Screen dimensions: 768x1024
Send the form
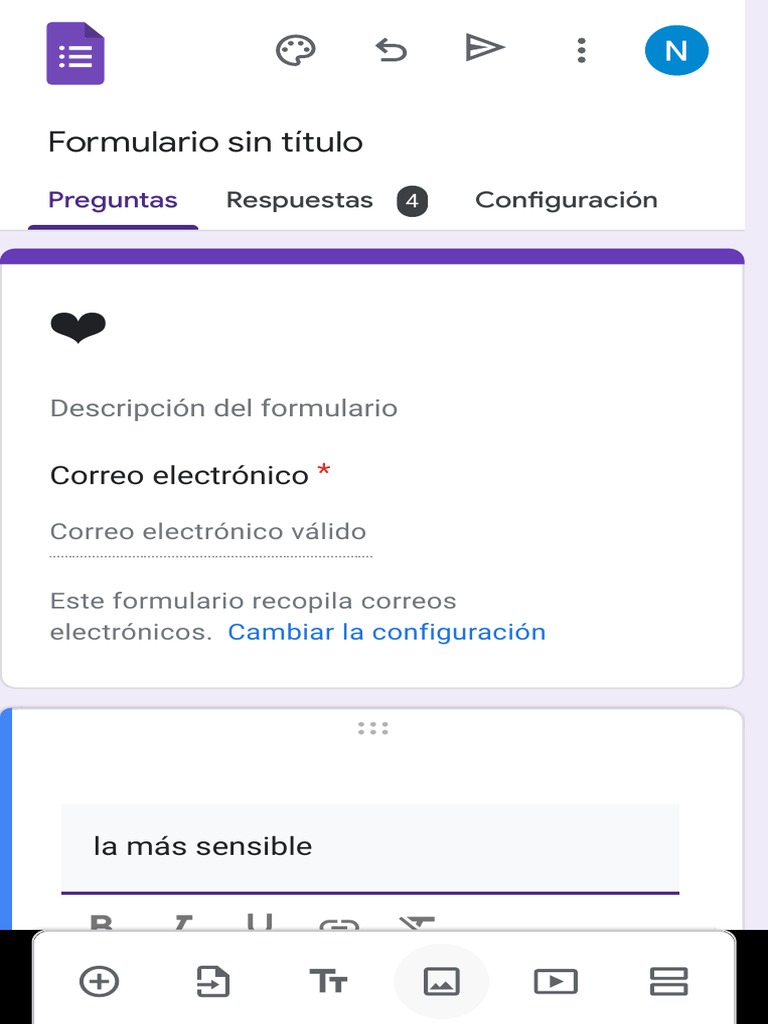pos(485,48)
